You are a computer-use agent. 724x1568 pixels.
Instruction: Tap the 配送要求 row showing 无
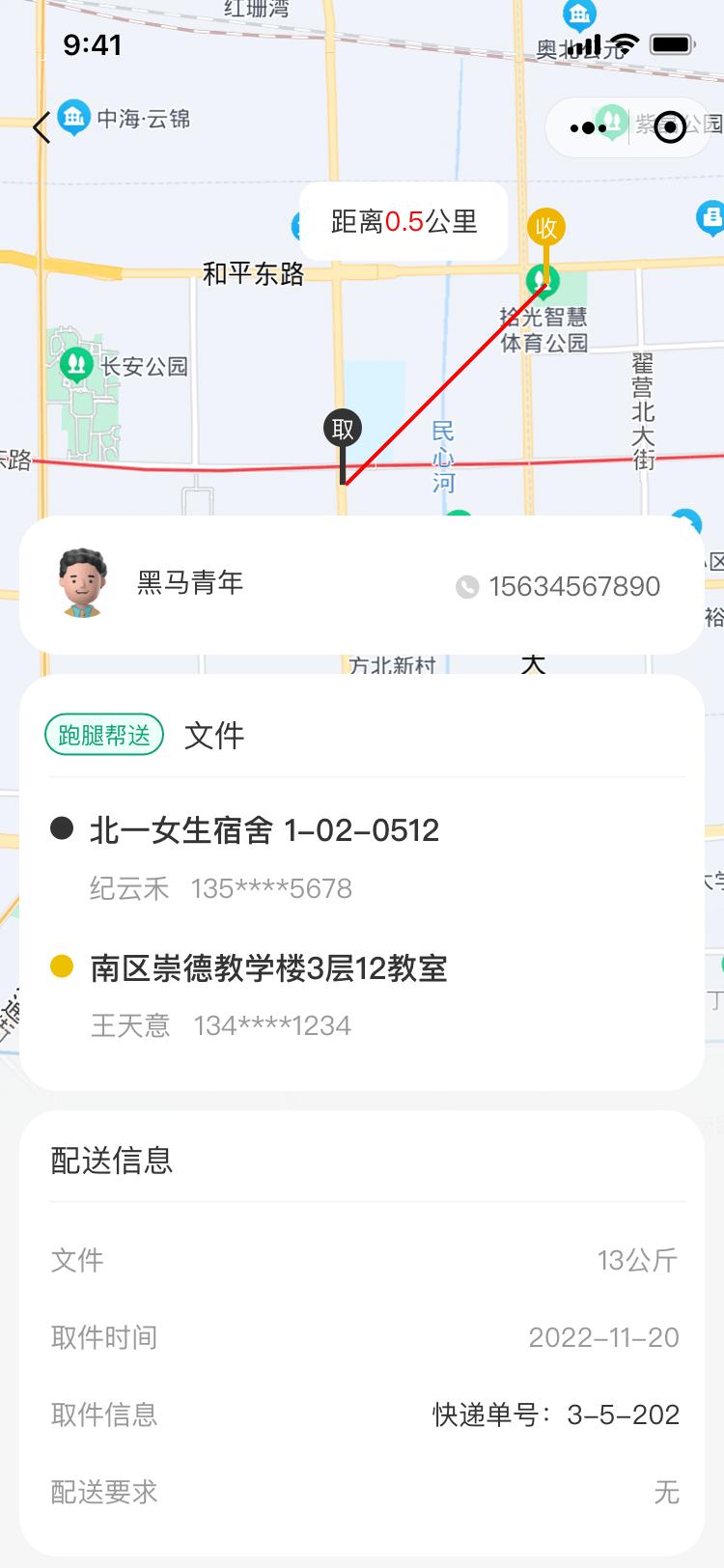[362, 1493]
